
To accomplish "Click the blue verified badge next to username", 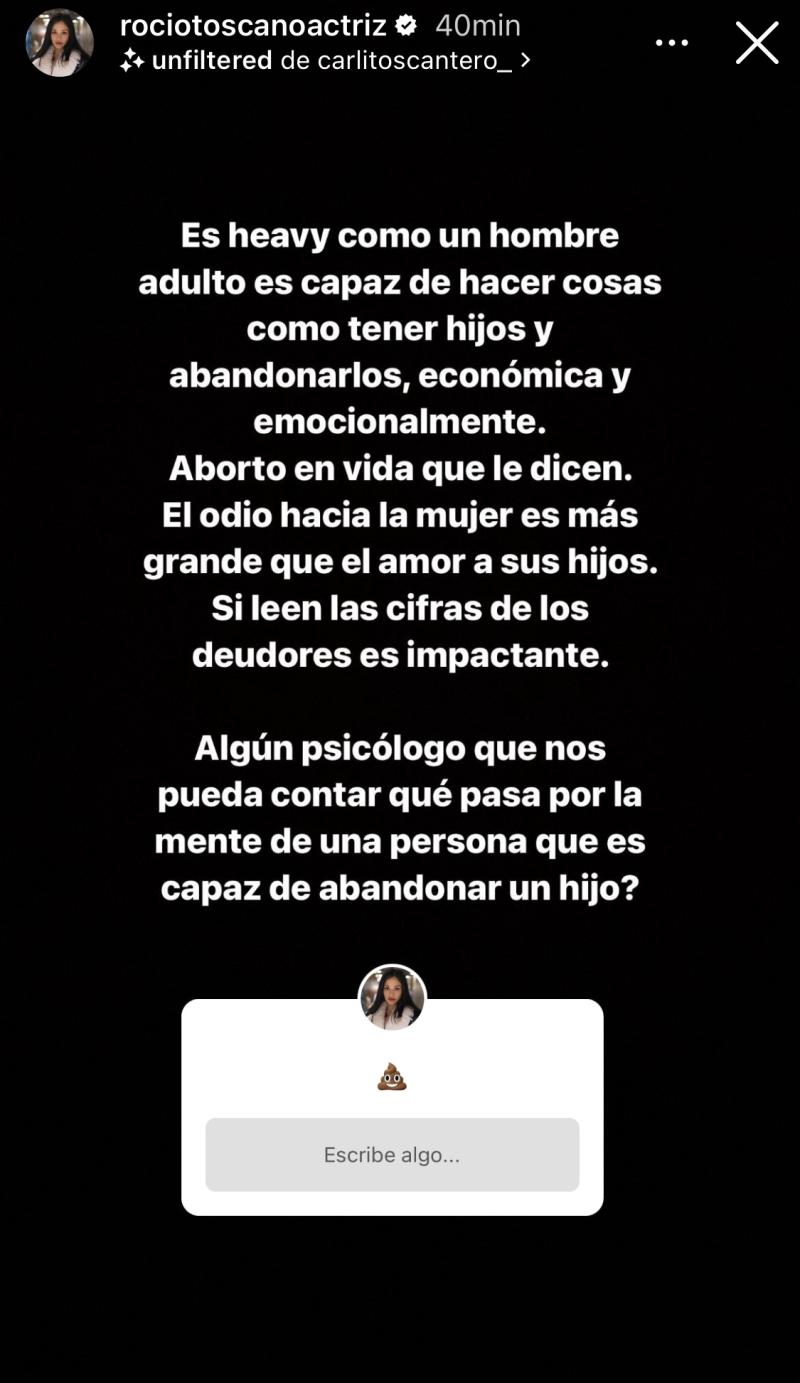I will point(407,25).
